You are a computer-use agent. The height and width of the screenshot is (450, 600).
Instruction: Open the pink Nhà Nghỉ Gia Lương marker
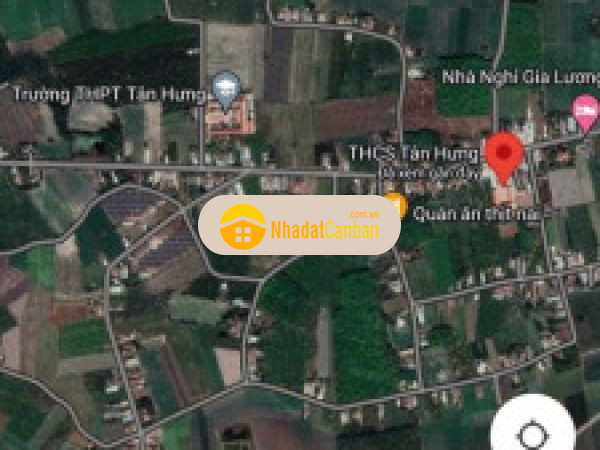585,106
